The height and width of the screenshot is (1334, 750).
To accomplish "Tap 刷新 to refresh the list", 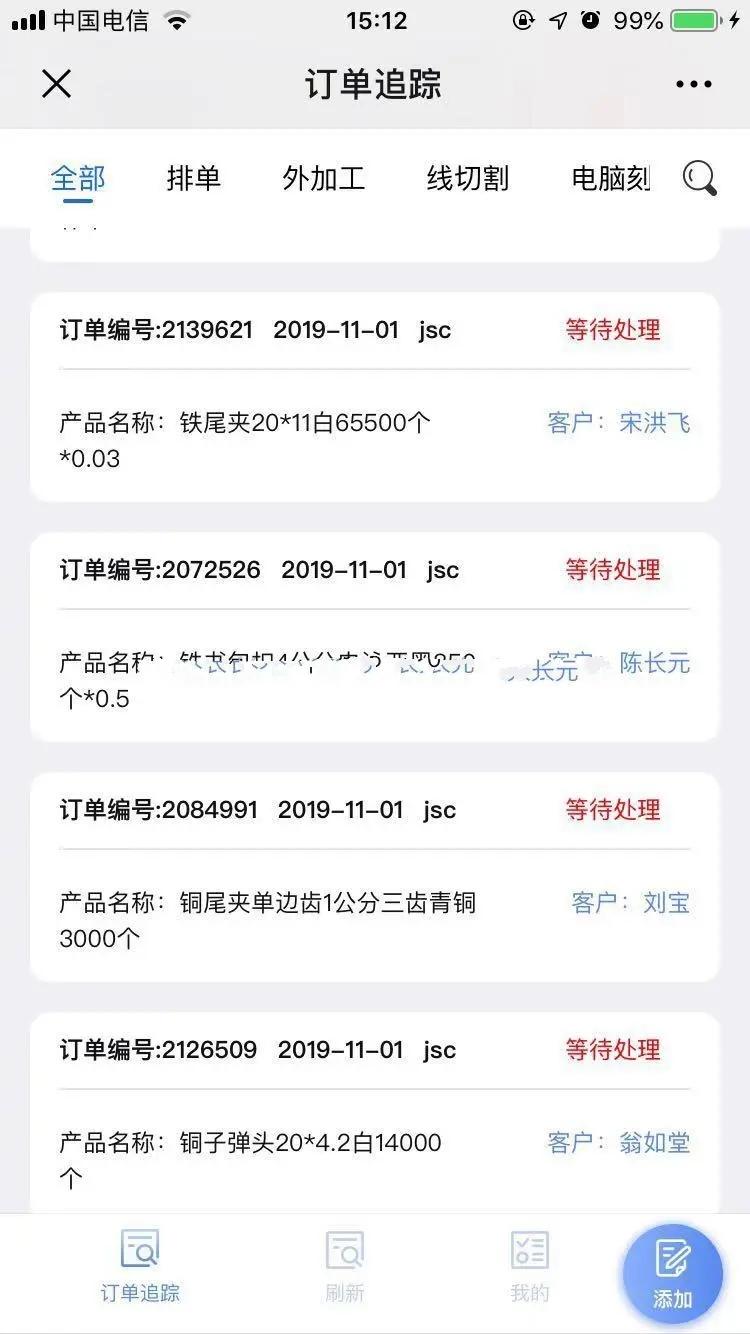I will point(345,1266).
